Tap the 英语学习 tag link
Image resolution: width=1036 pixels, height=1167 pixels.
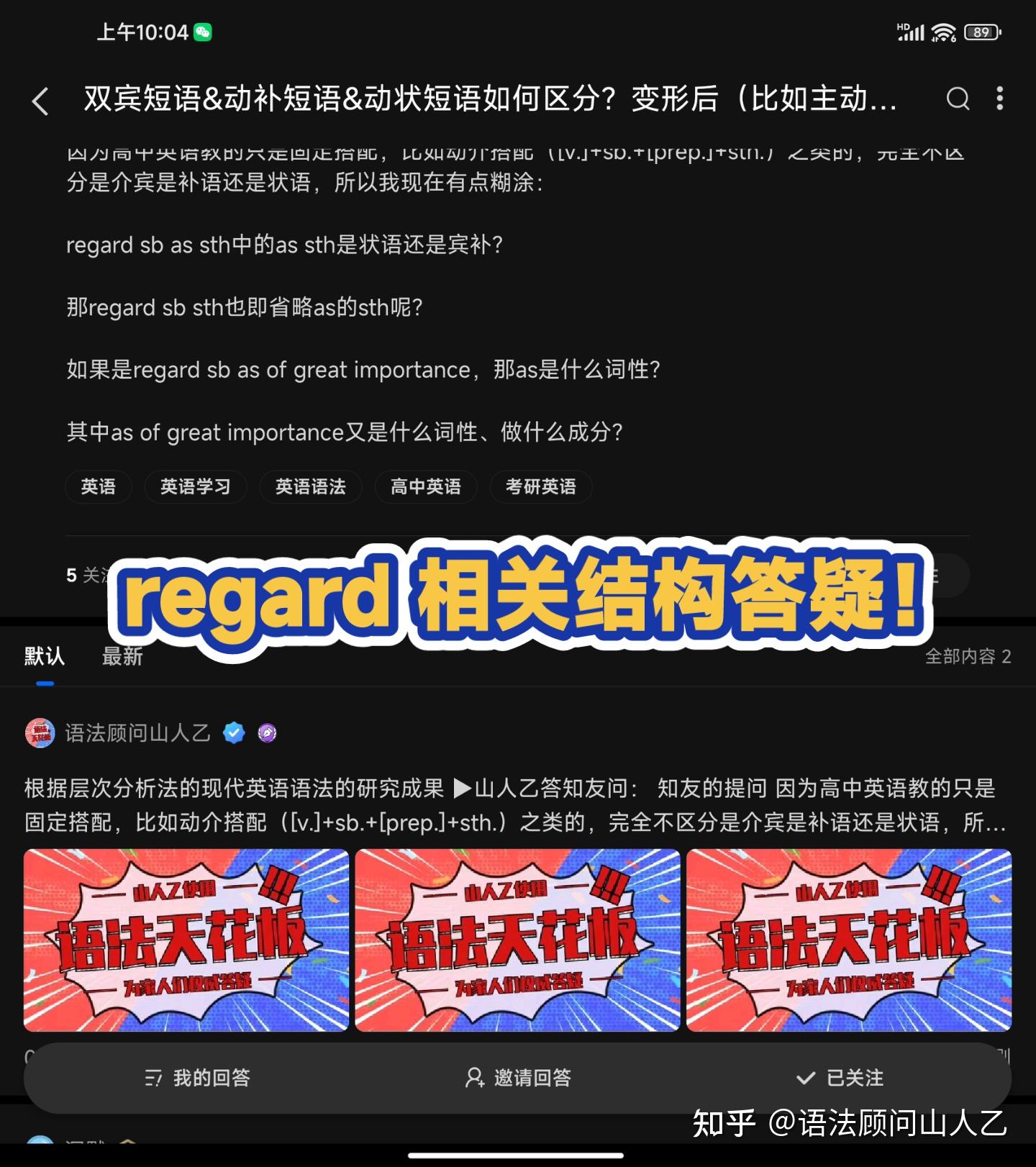coord(196,487)
